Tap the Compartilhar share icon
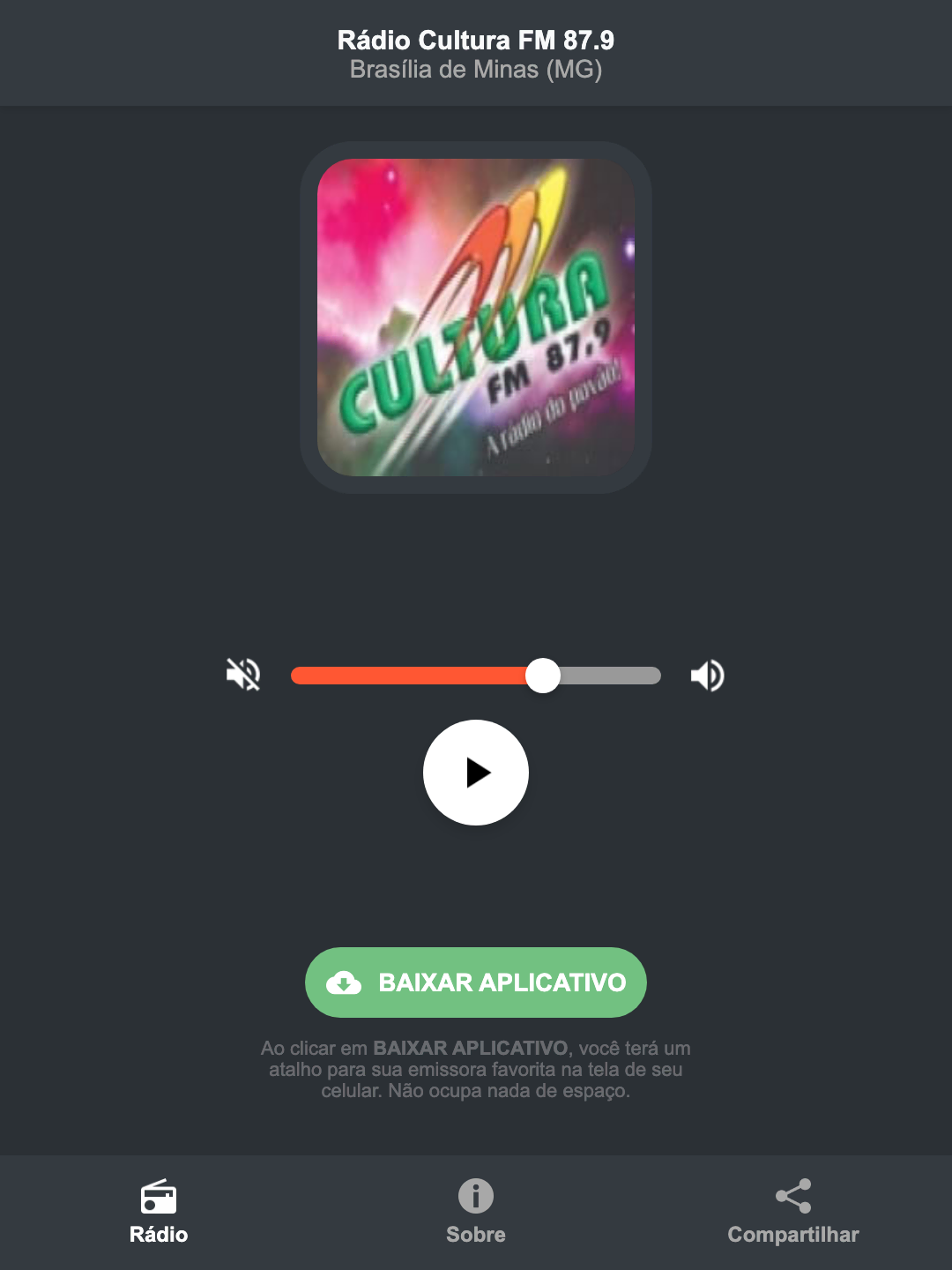952x1270 pixels. tap(792, 1195)
